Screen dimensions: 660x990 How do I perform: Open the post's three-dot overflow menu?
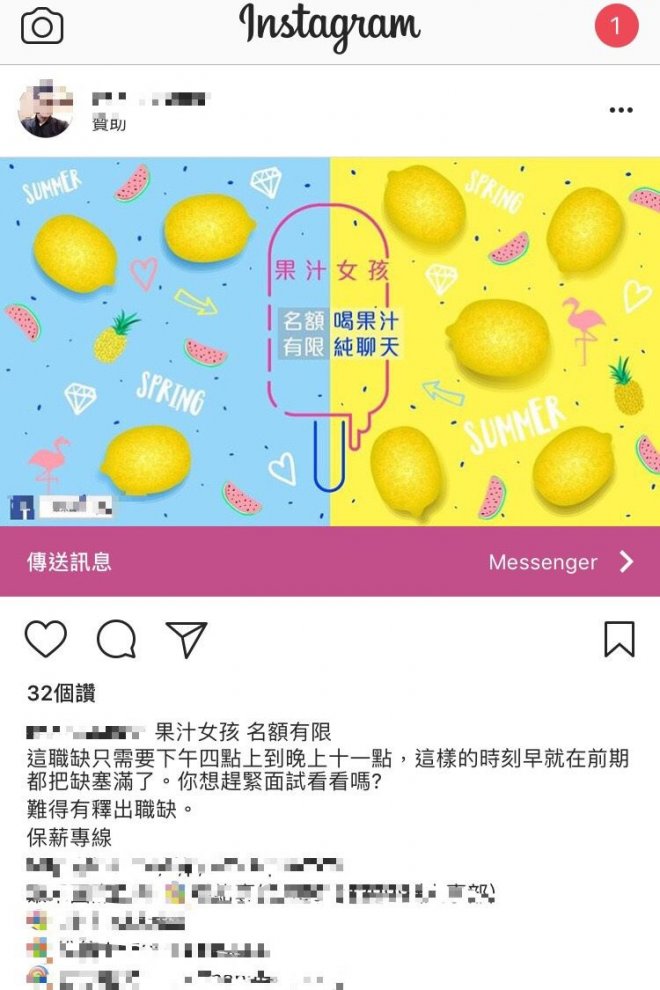[x=621, y=110]
